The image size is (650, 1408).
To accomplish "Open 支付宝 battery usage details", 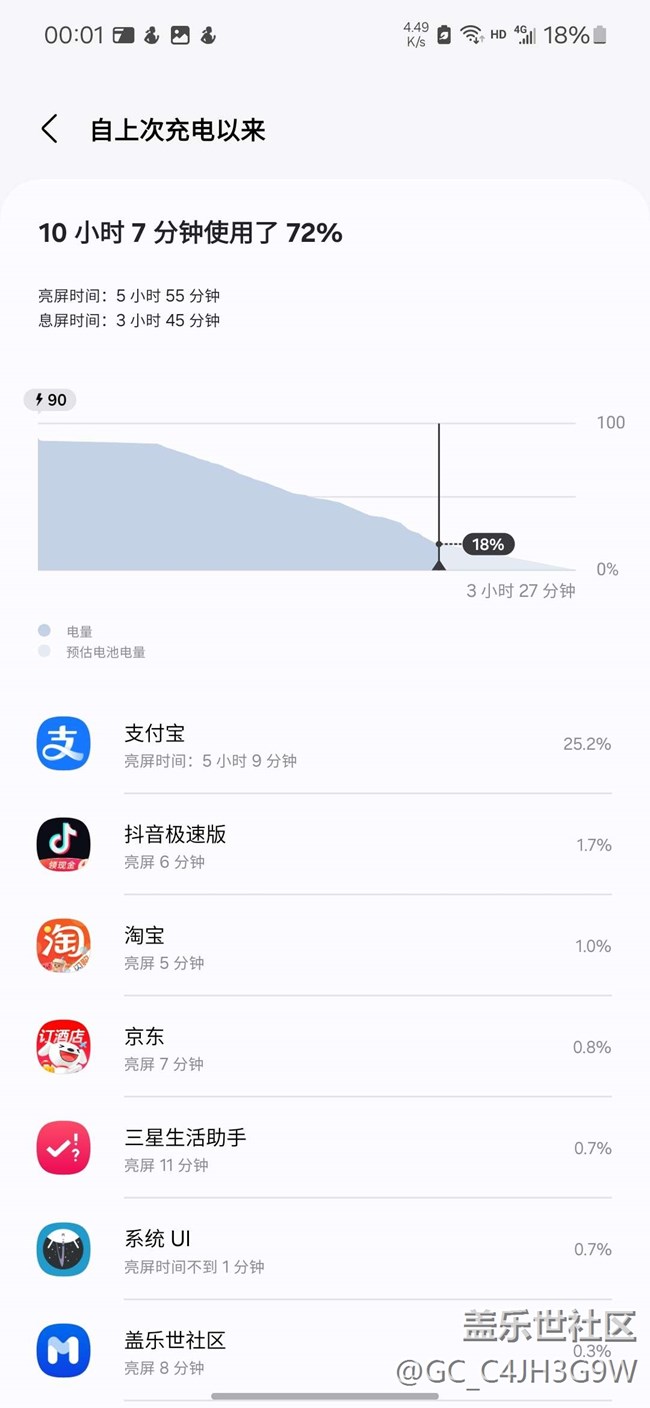I will [x=325, y=744].
